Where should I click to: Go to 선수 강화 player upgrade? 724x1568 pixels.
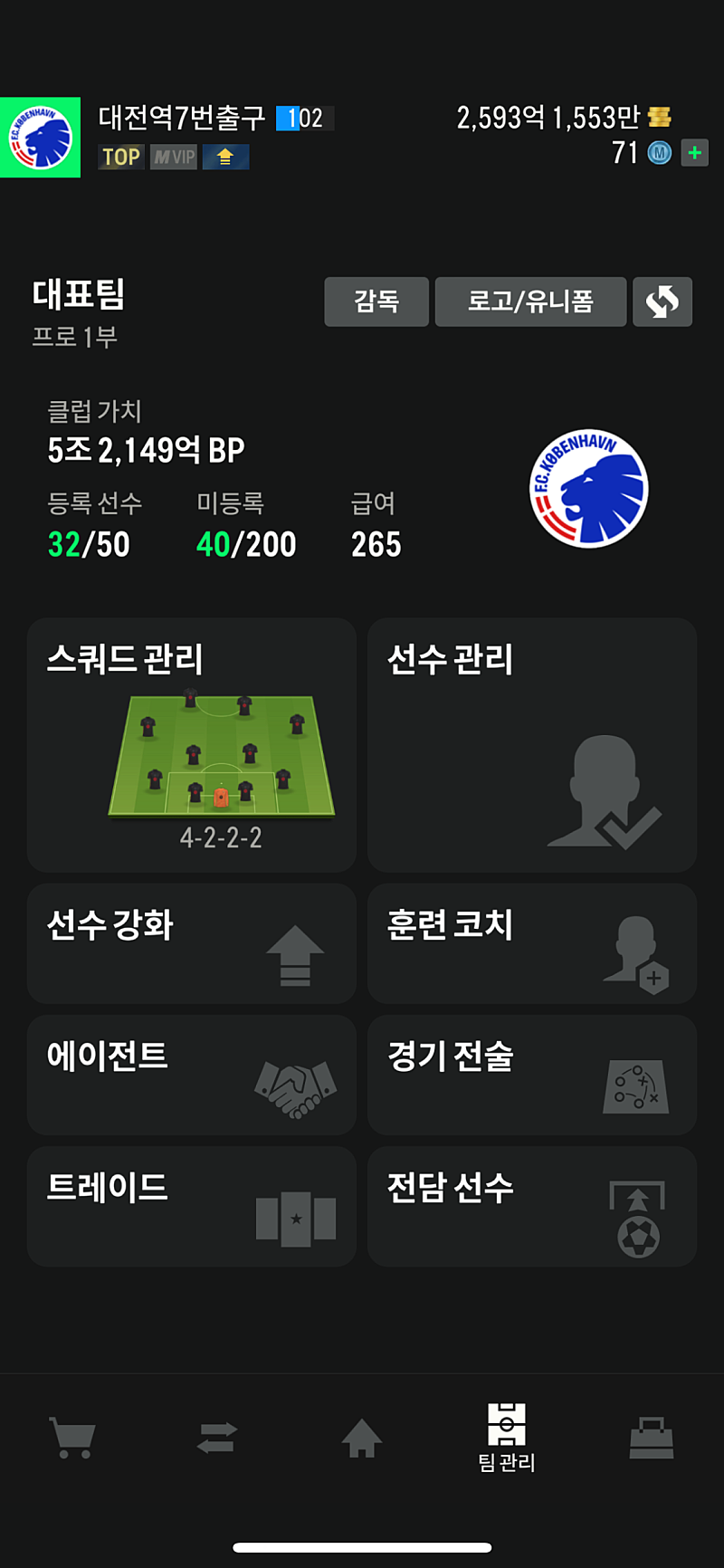point(192,943)
